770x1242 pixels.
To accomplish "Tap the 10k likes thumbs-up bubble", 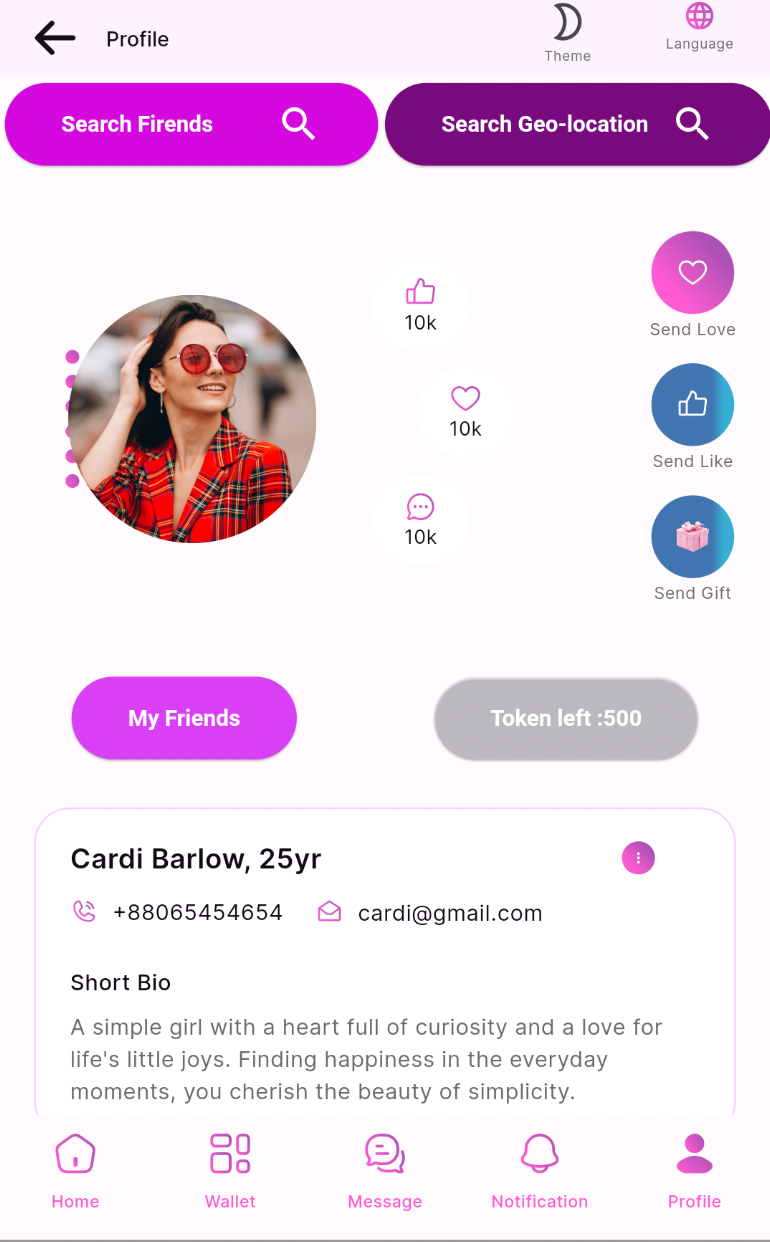I will point(420,305).
